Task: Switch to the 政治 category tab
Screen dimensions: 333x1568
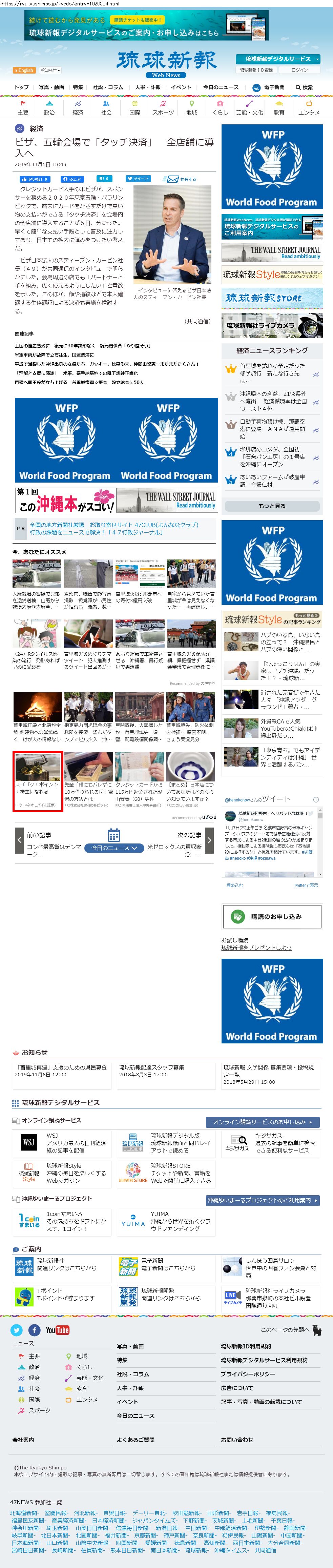Action: pos(49,108)
